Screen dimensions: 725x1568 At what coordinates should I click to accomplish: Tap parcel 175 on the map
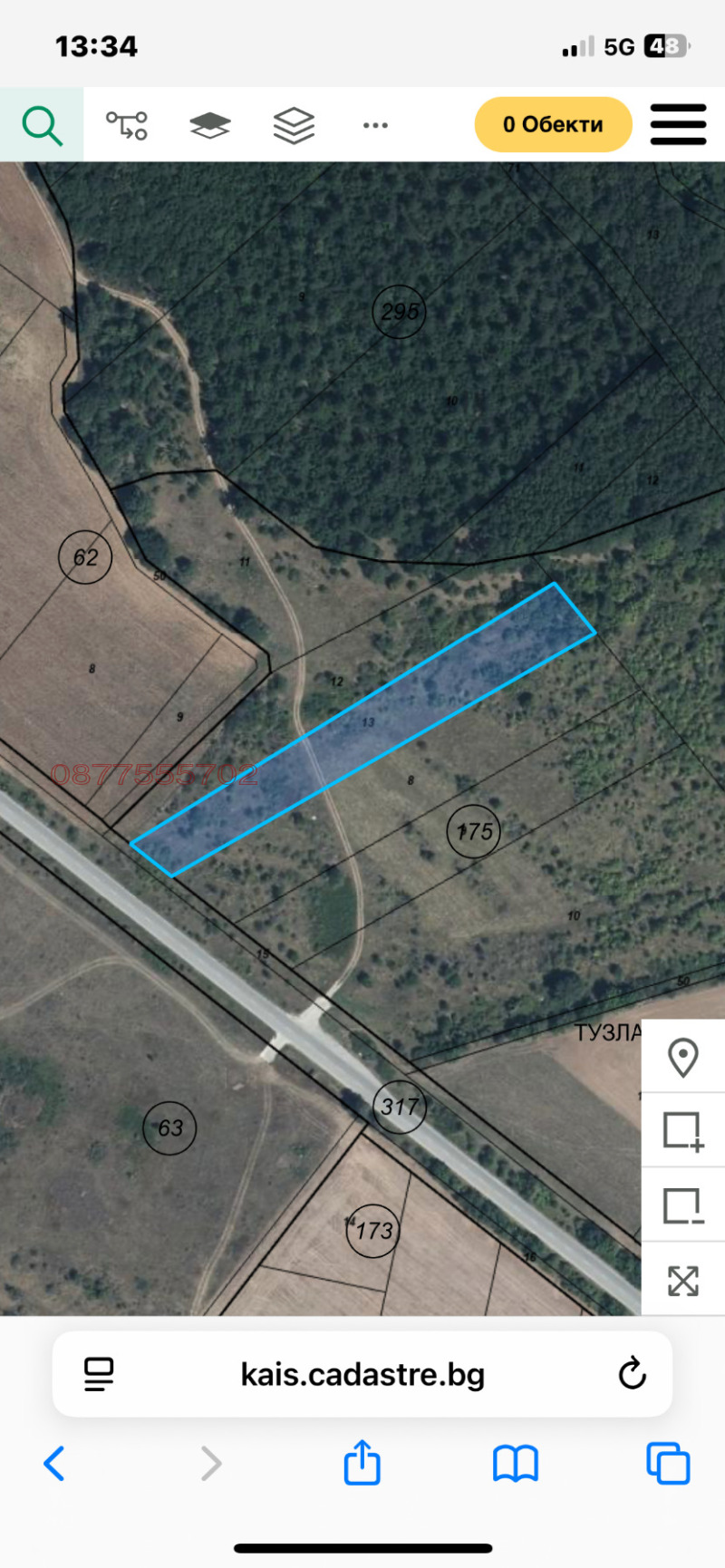[473, 831]
